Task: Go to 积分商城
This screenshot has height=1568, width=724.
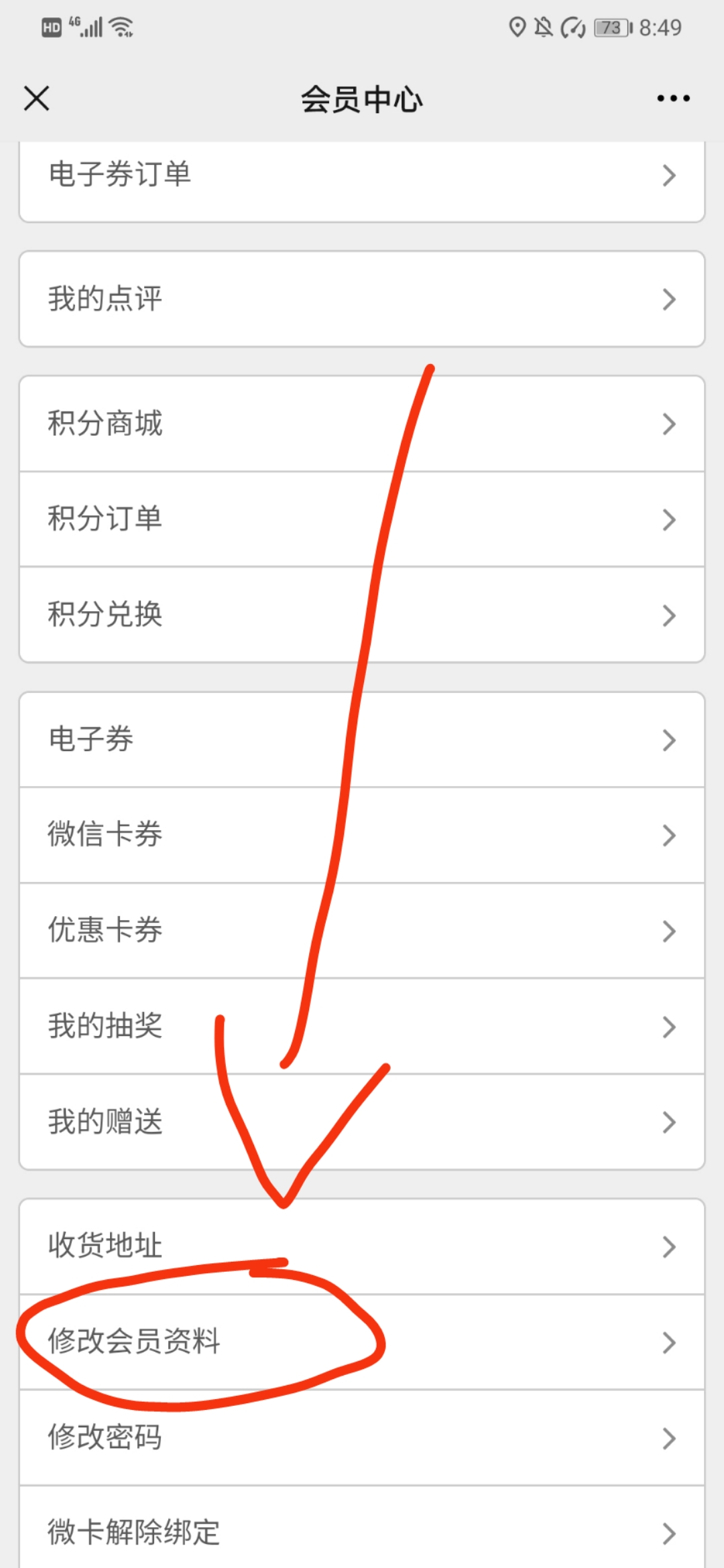Action: pos(362,423)
